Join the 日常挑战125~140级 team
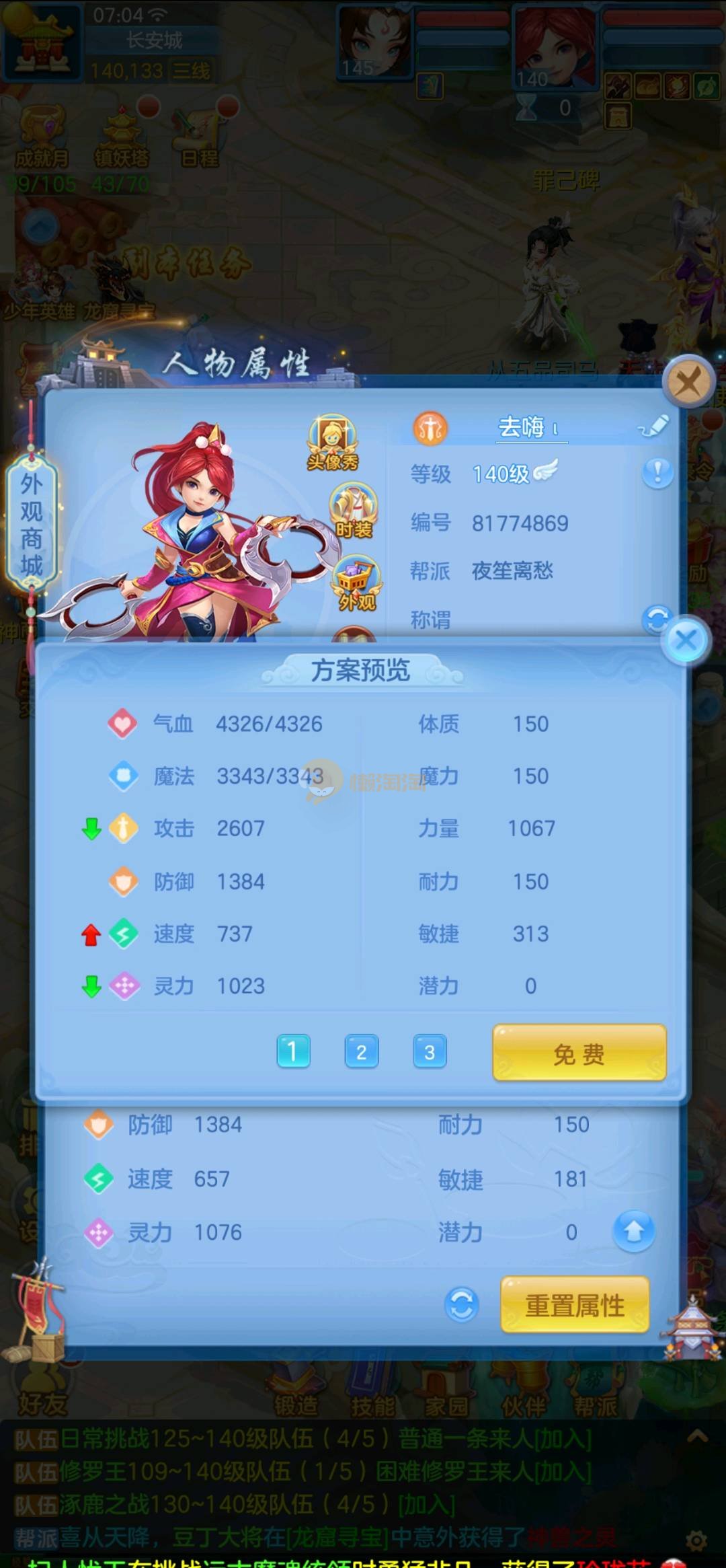Viewport: 726px width, 1568px height. pyautogui.click(x=563, y=1439)
